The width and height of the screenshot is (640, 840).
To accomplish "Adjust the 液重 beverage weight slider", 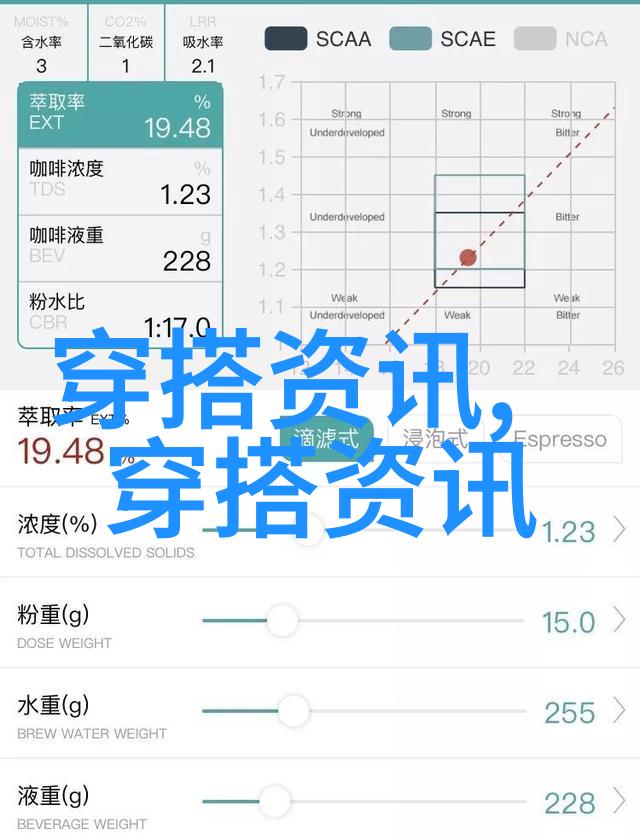I will coord(273,802).
